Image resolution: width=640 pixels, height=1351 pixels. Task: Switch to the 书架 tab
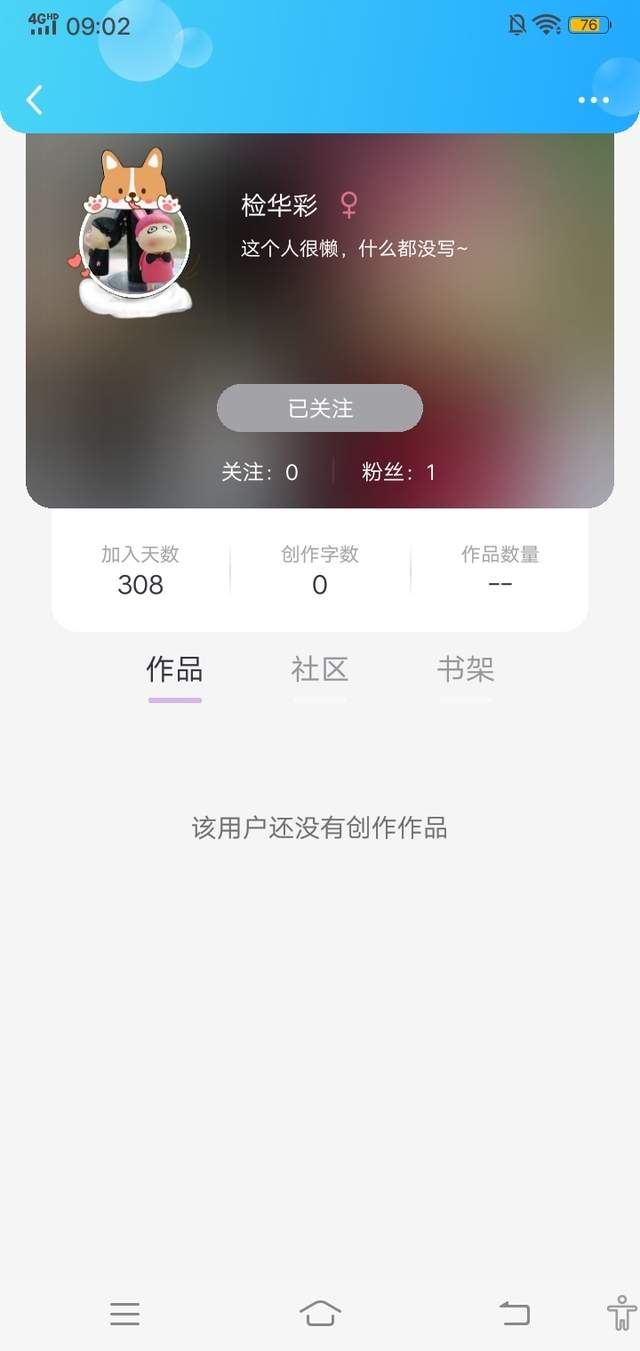(x=465, y=670)
